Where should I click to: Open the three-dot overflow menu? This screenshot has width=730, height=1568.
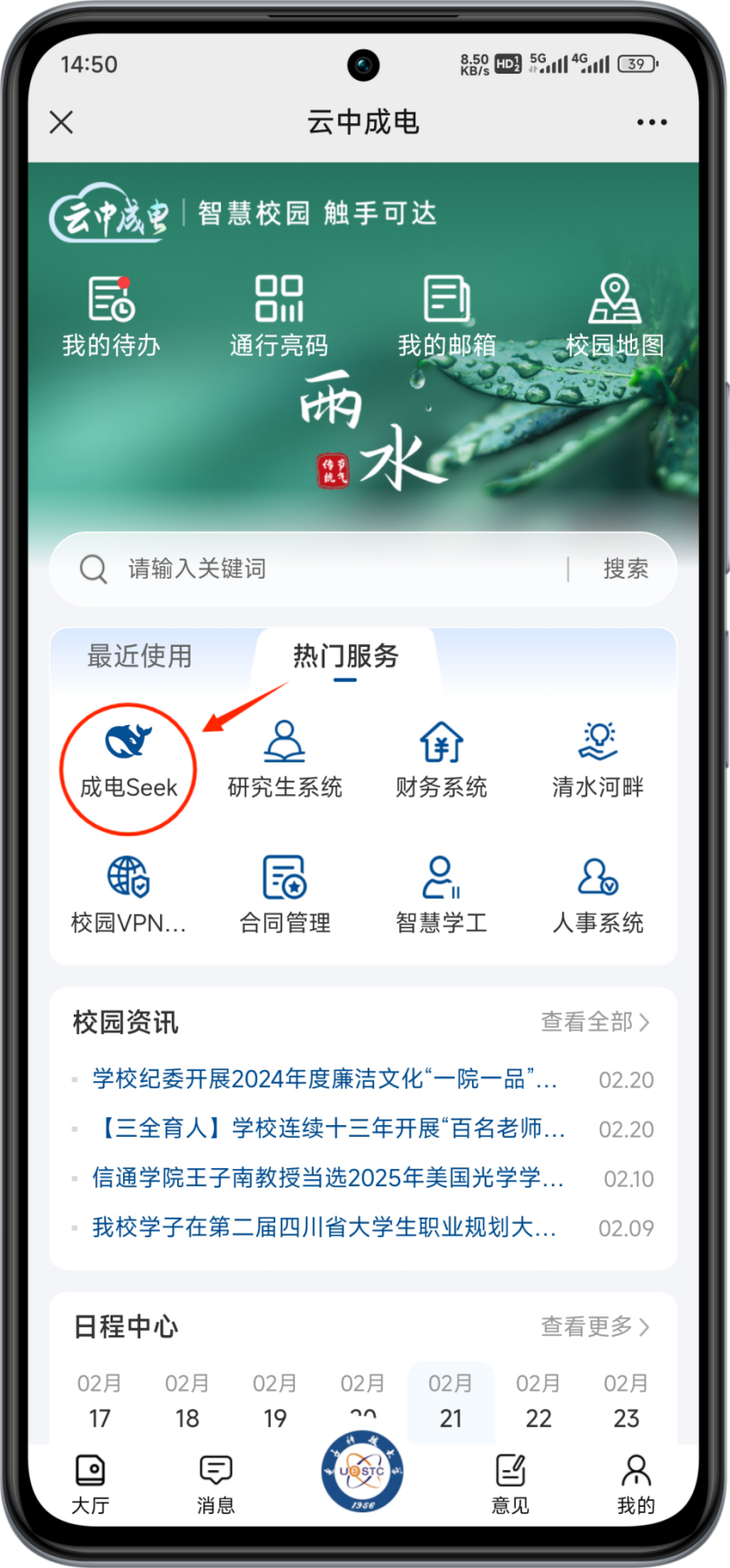(x=652, y=122)
